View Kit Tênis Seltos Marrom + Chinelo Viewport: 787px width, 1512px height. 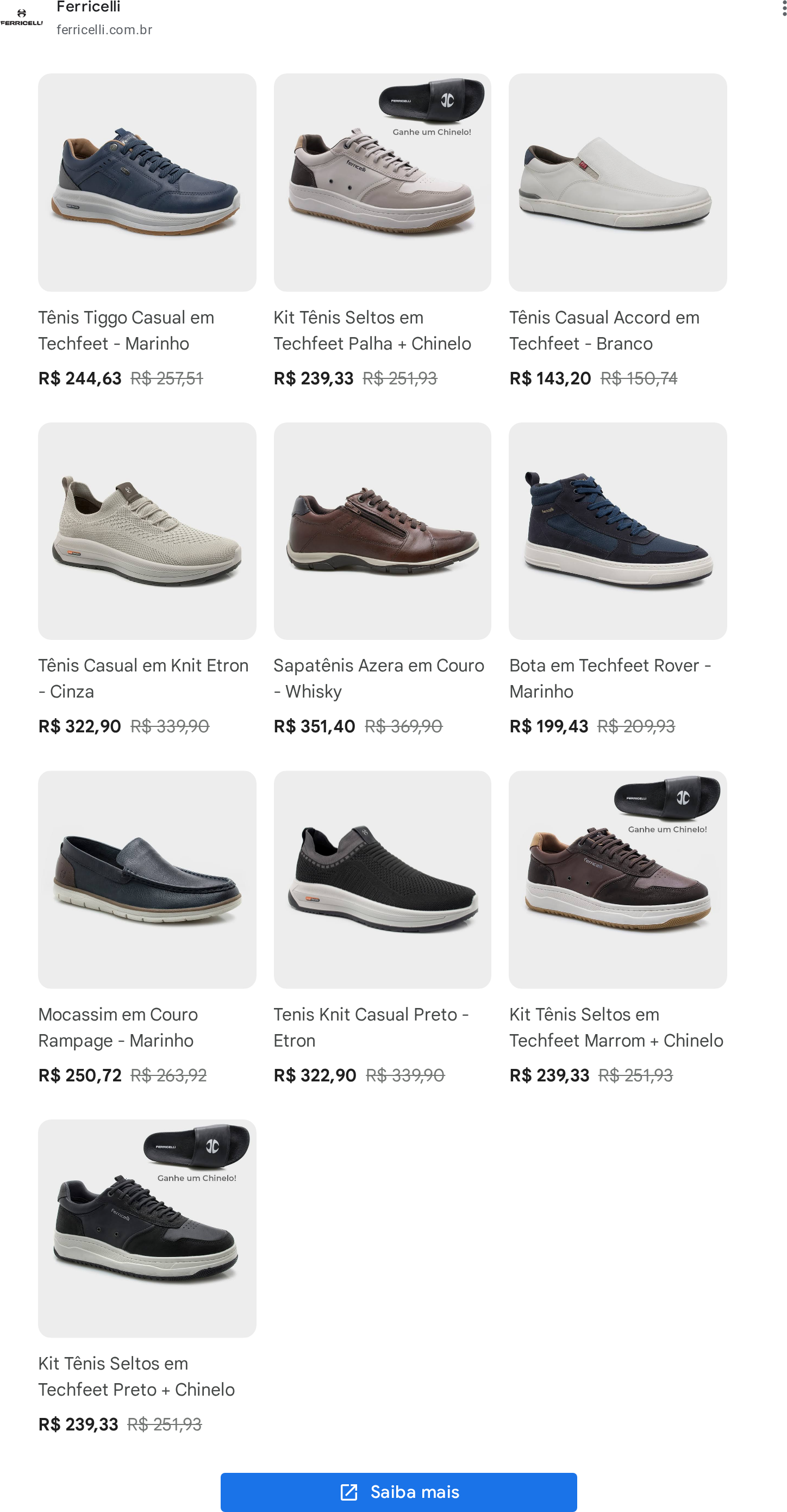pyautogui.click(x=617, y=928)
